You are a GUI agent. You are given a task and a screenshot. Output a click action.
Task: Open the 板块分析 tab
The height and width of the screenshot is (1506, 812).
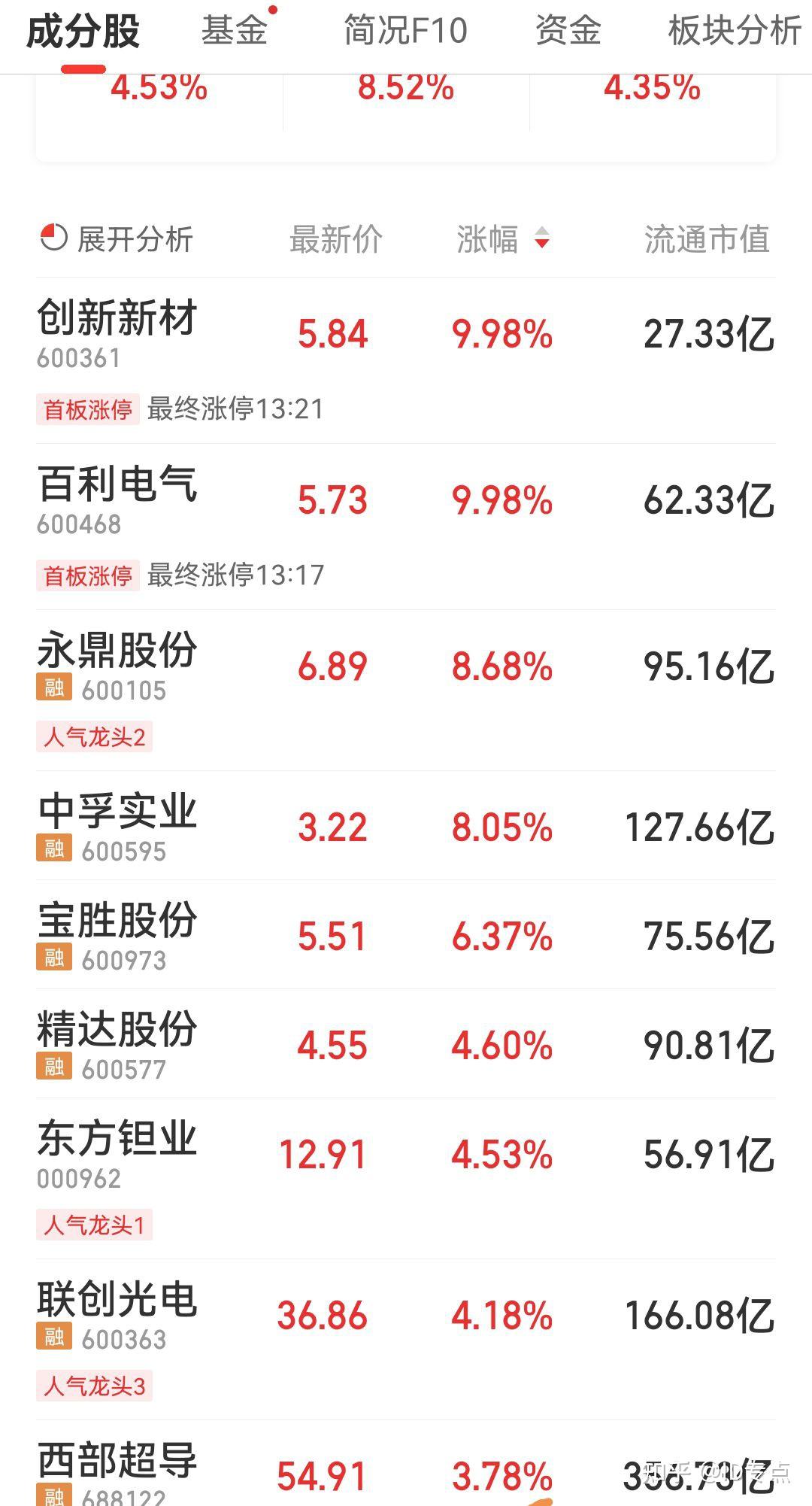[735, 32]
